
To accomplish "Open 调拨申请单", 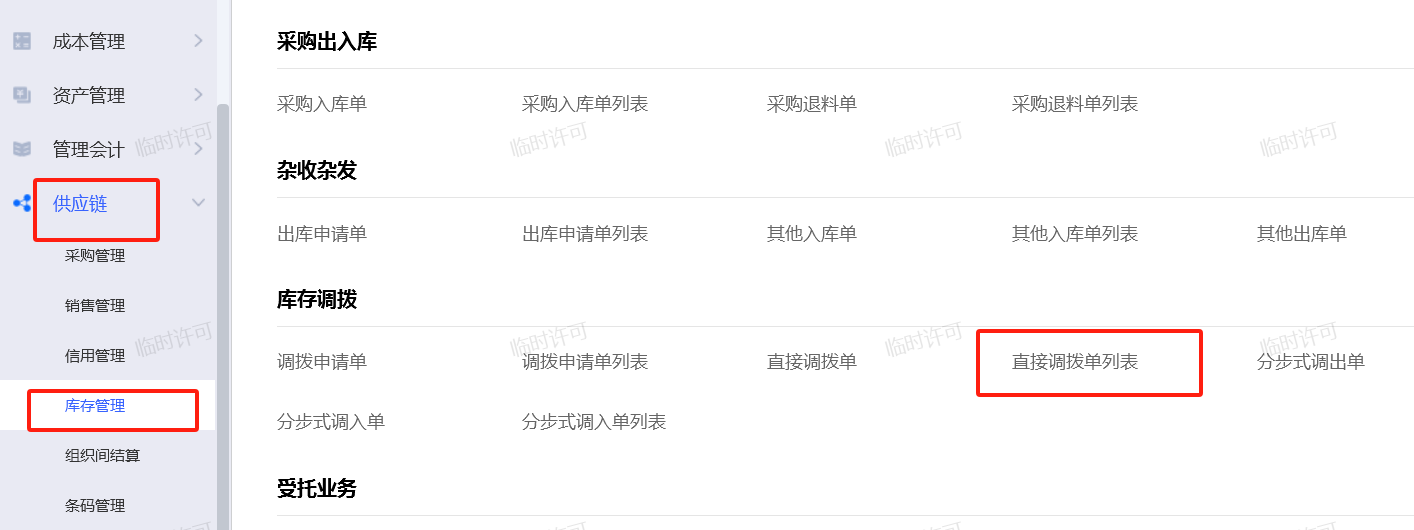I will point(322,362).
